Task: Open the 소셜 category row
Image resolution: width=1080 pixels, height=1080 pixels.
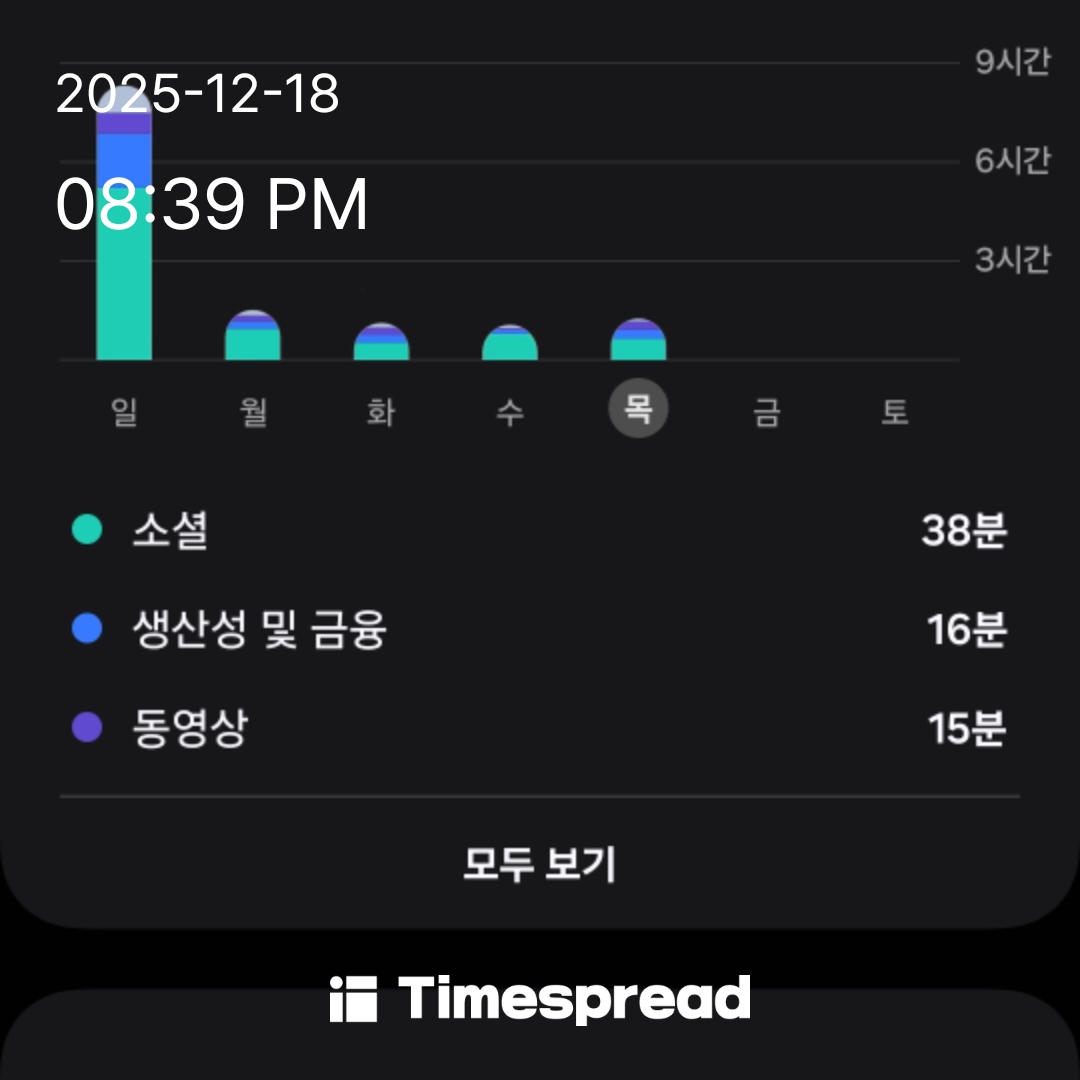Action: [539, 530]
